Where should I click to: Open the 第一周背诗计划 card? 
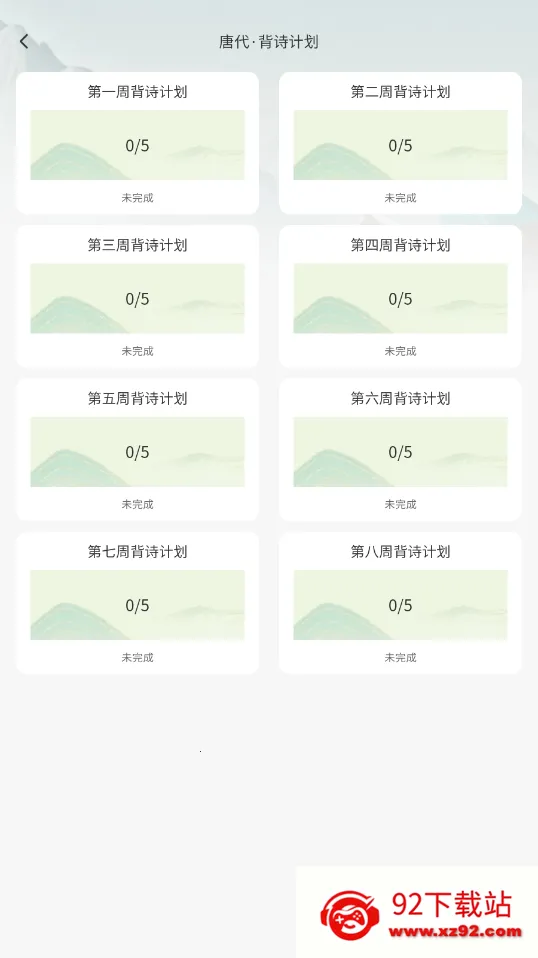(137, 143)
